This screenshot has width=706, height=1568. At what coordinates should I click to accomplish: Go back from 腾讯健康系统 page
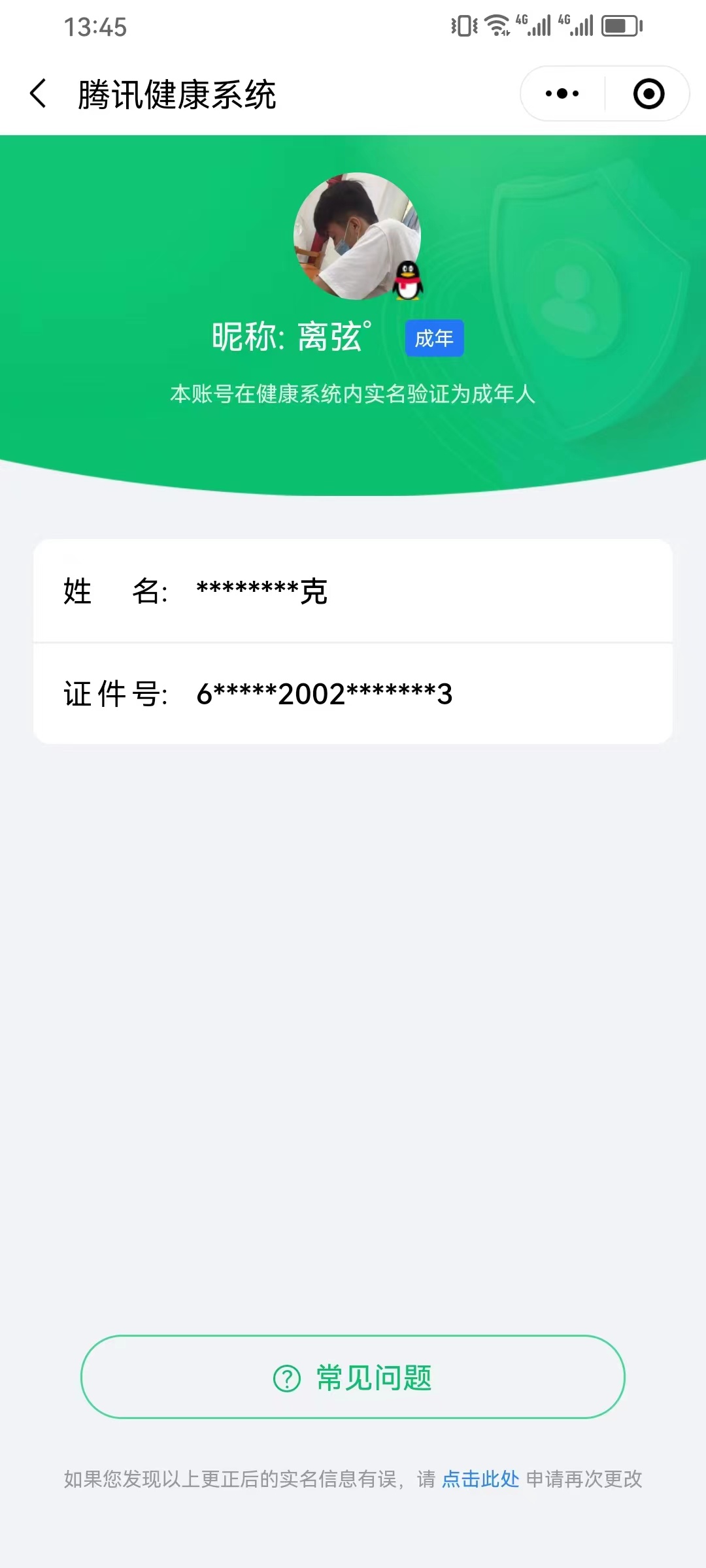click(39, 93)
